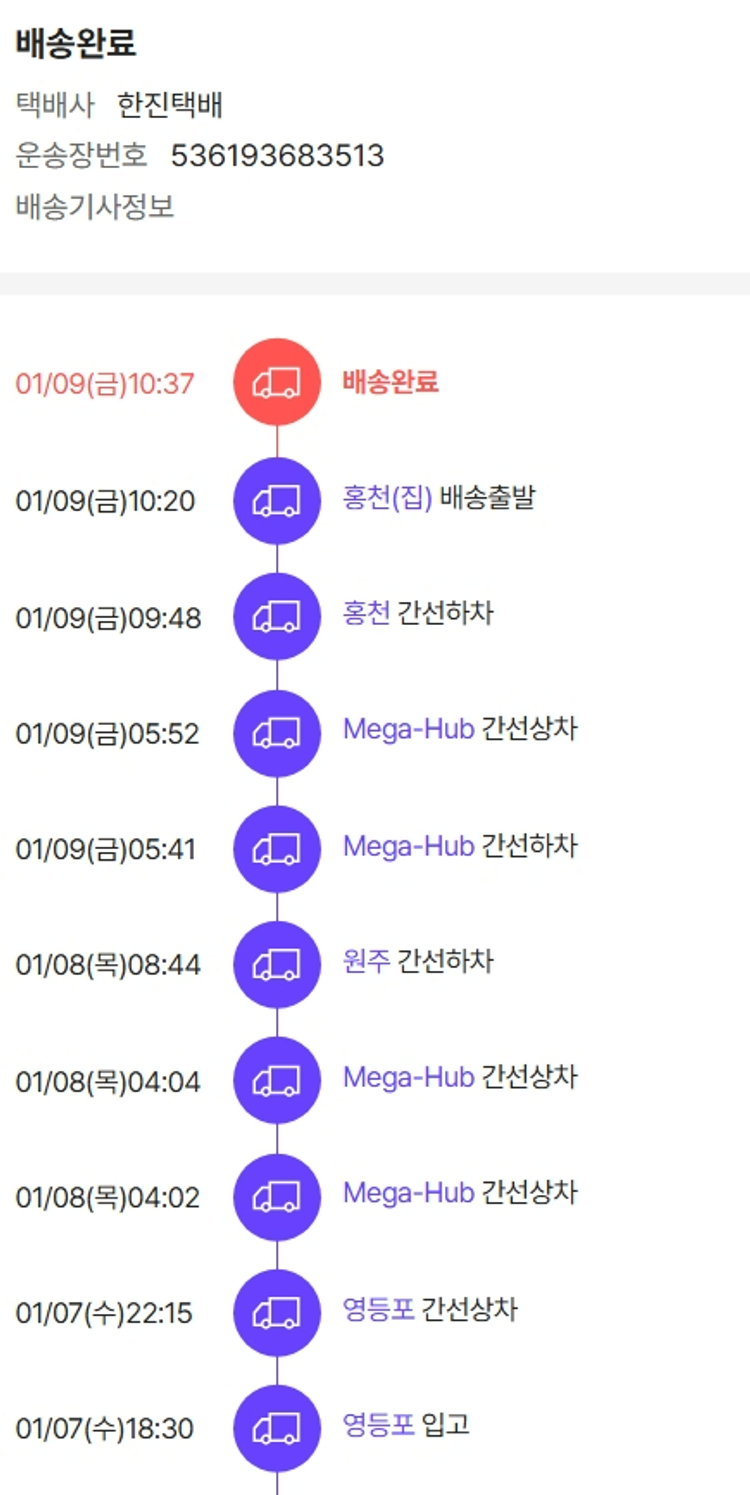This screenshot has width=750, height=1495.
Task: Tap the Mega-Hub link at 01/08 04:02
Action: tap(408, 1193)
